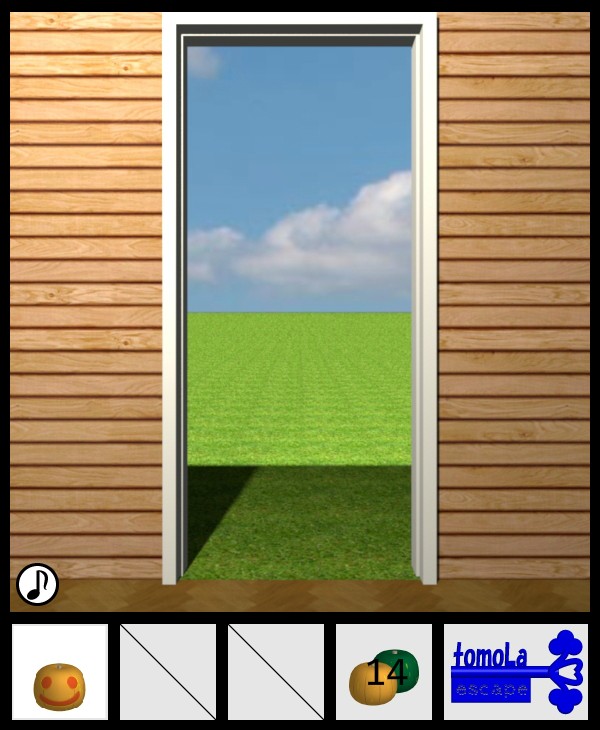Open the tomoLa escape key banner
600x730 pixels.
pyautogui.click(x=516, y=672)
